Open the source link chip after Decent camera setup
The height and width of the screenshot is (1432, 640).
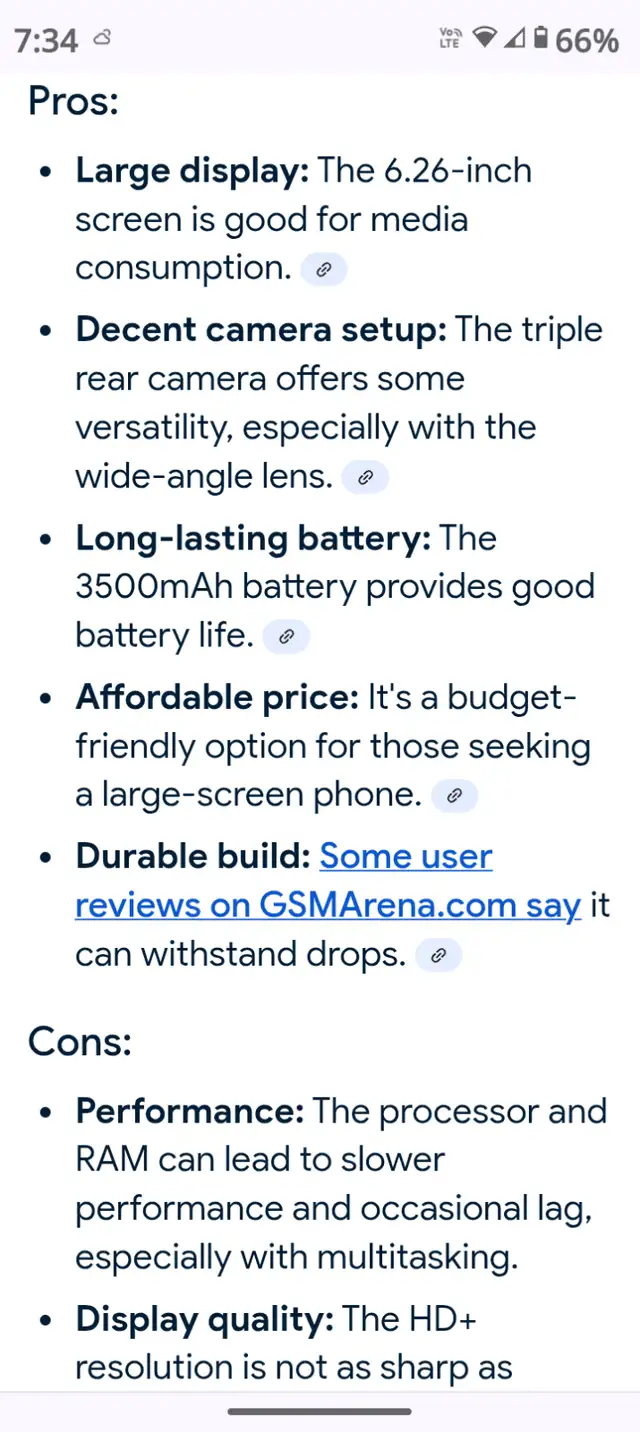[x=365, y=478]
